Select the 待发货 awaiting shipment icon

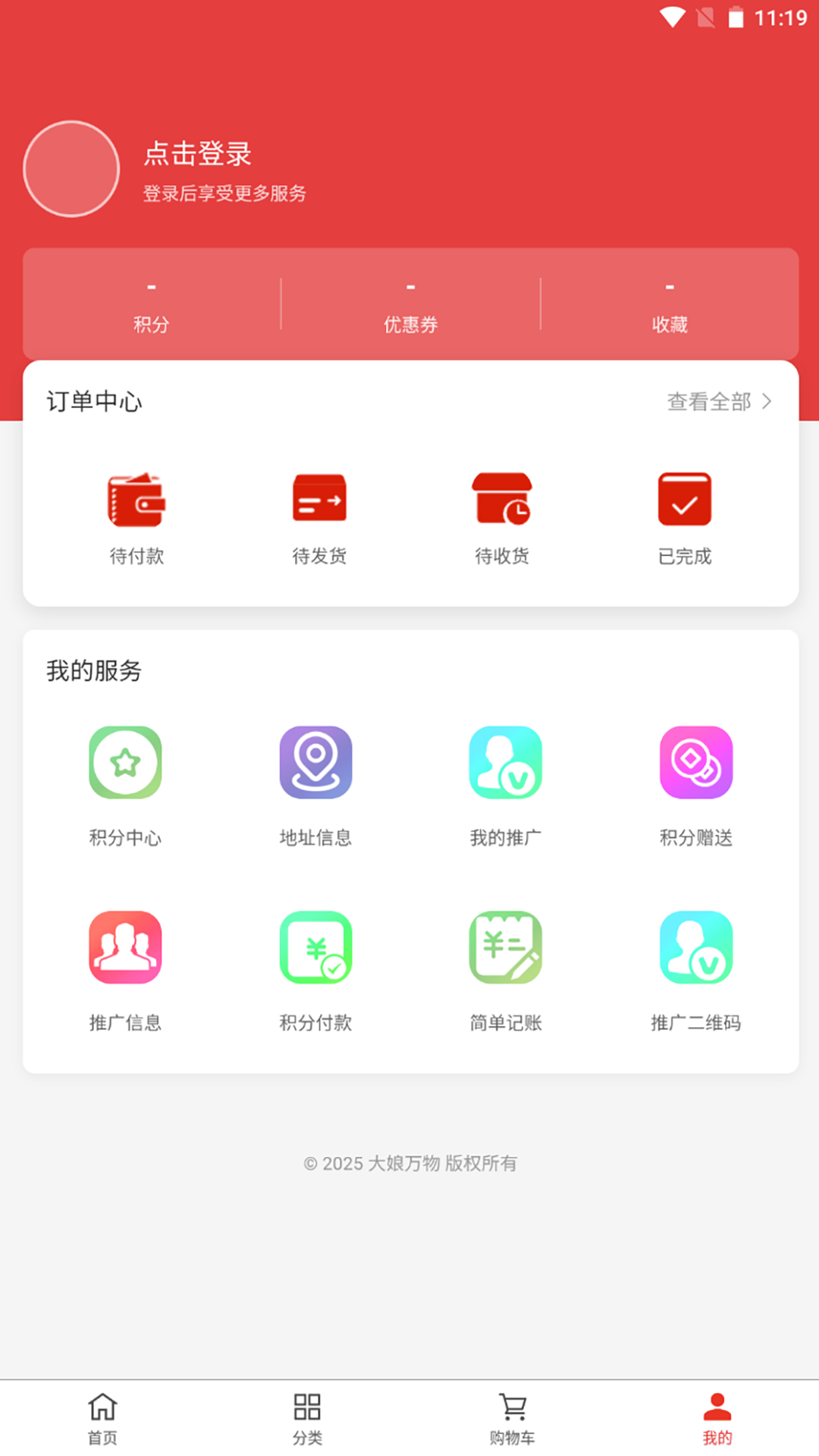pos(318,499)
